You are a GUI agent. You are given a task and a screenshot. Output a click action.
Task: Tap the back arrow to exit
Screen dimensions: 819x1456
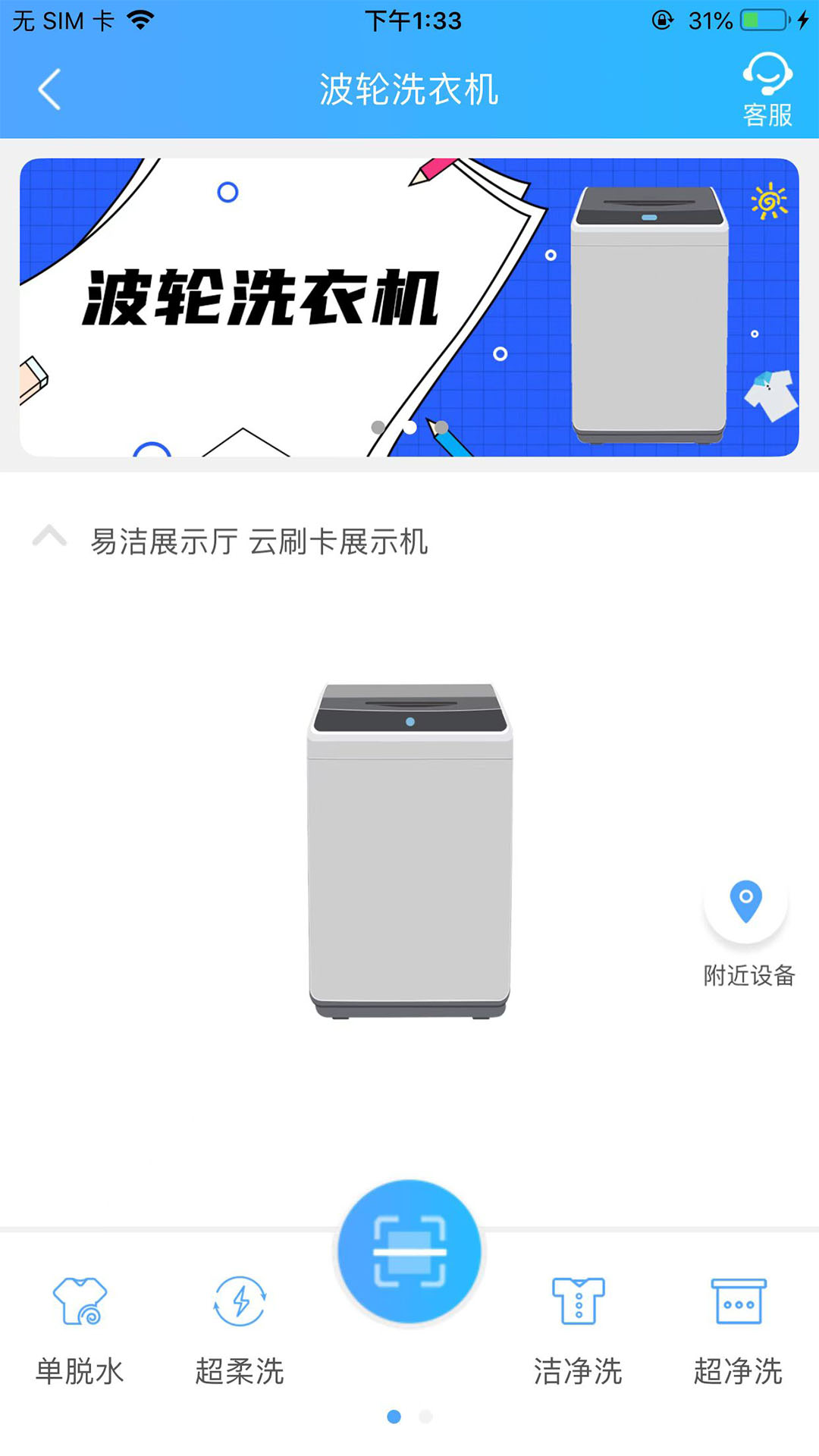click(x=48, y=89)
